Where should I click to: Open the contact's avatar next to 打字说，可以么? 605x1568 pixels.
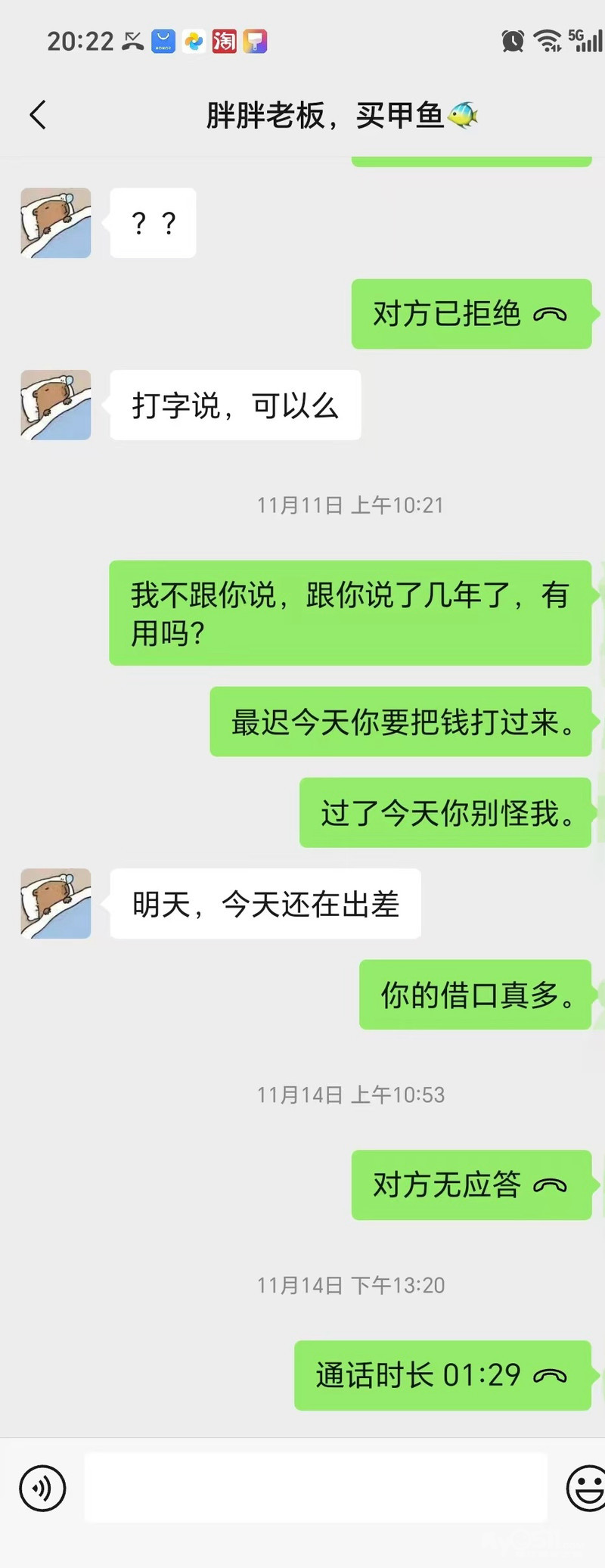[x=55, y=405]
